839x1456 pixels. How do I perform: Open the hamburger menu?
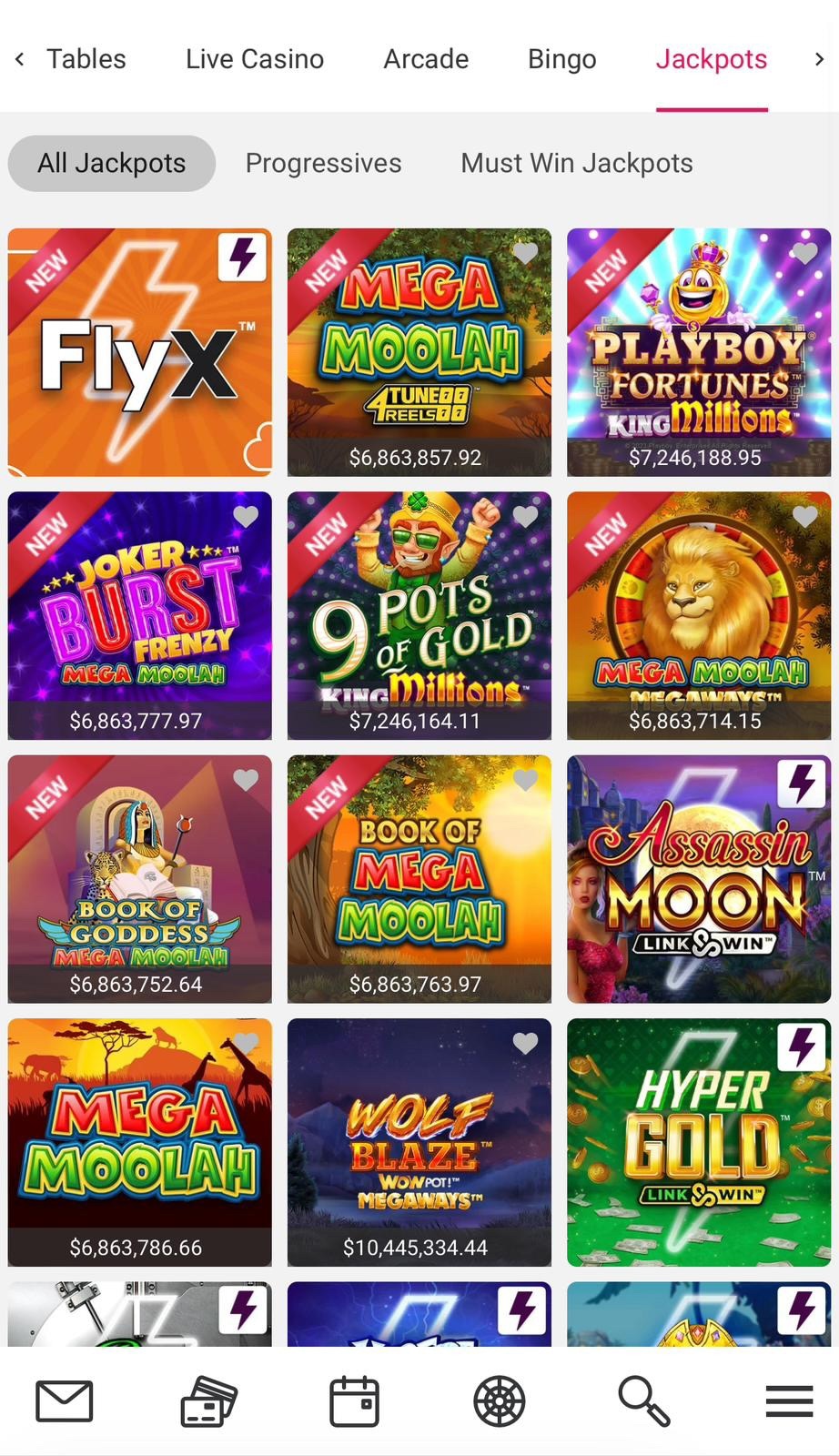788,1400
